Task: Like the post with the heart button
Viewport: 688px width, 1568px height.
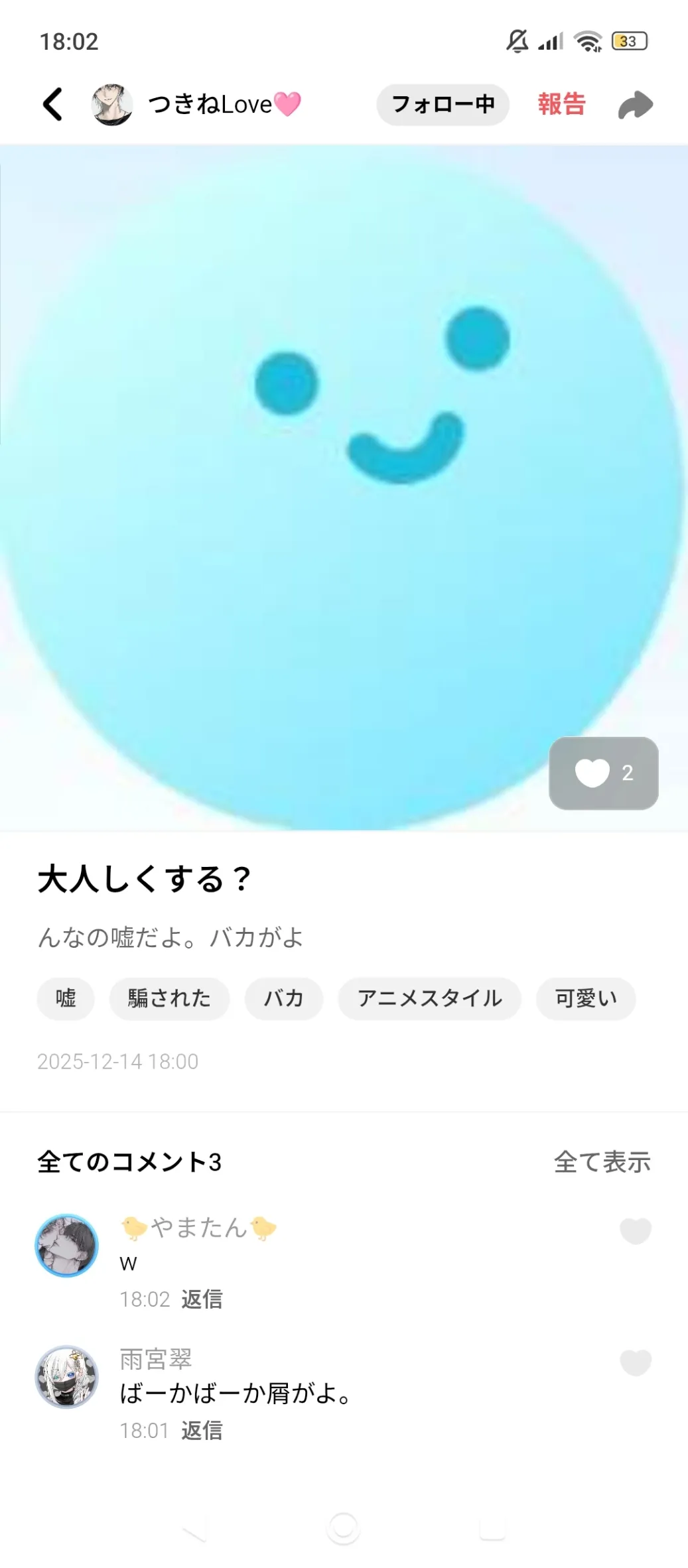Action: 603,773
